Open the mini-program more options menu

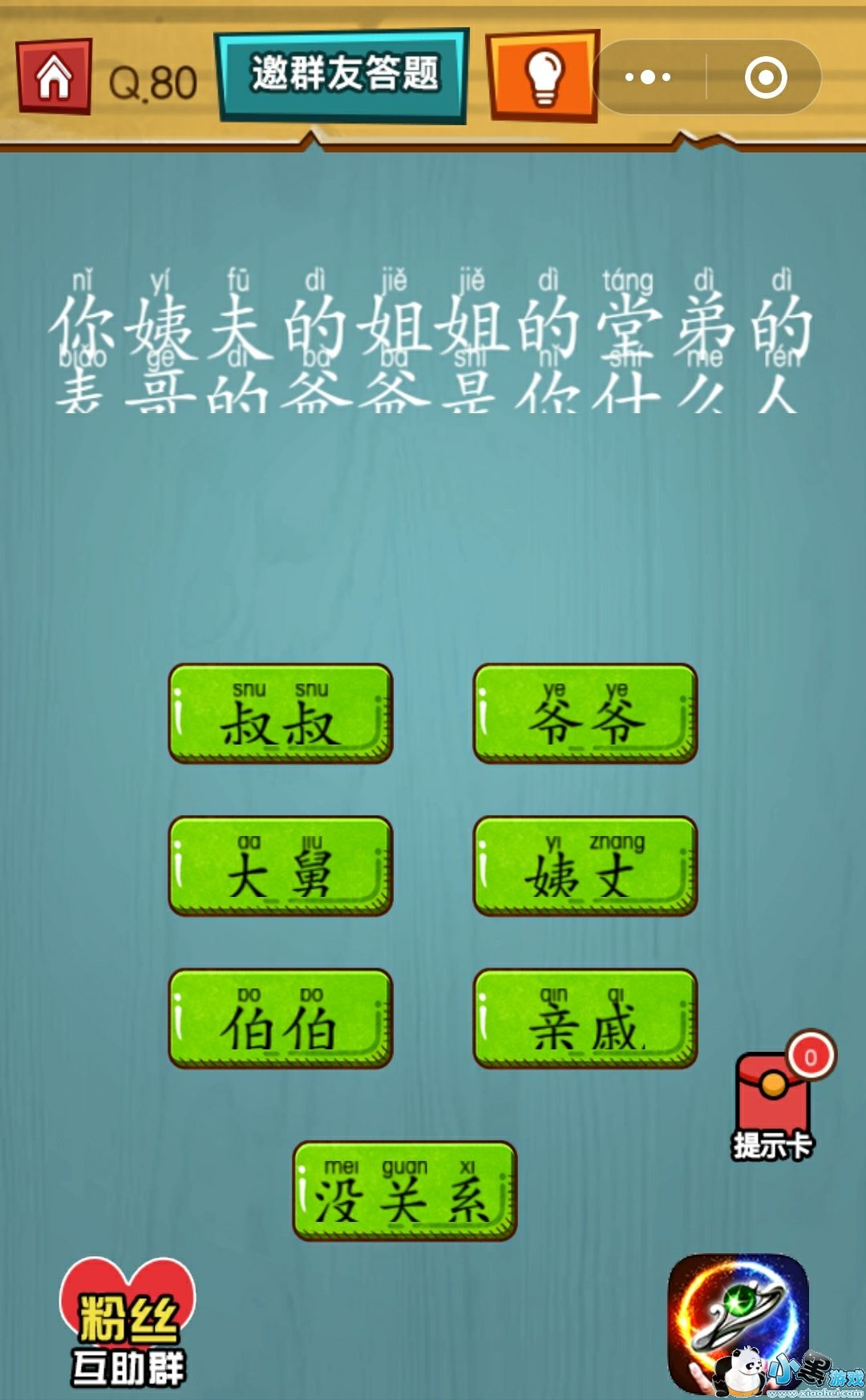[x=648, y=78]
